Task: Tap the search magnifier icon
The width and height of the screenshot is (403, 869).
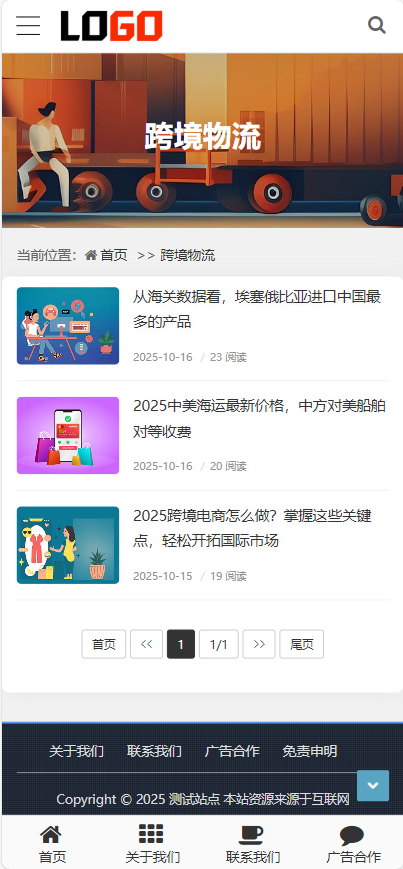Action: 376,25
